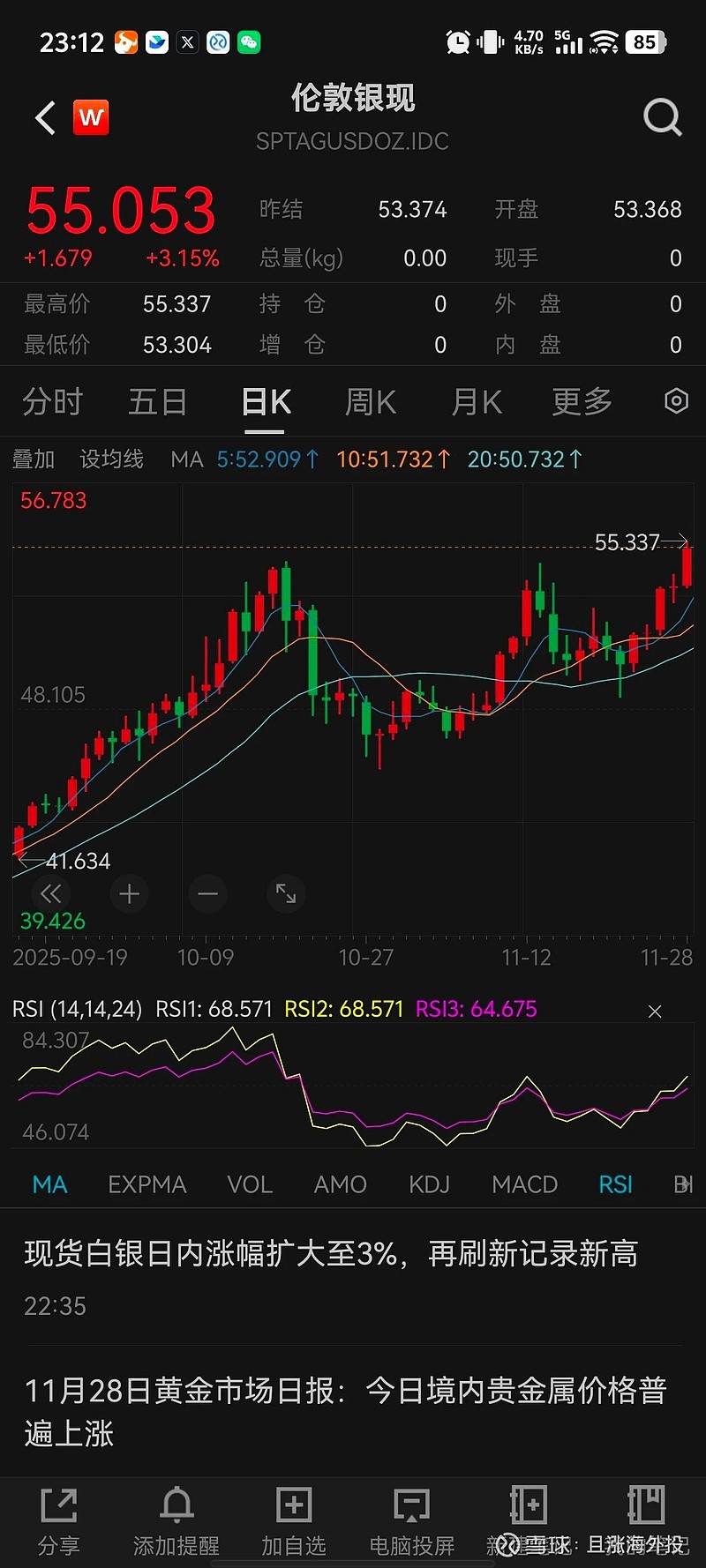Image resolution: width=706 pixels, height=1568 pixels.
Task: Open search with the magnifier icon
Action: click(661, 116)
